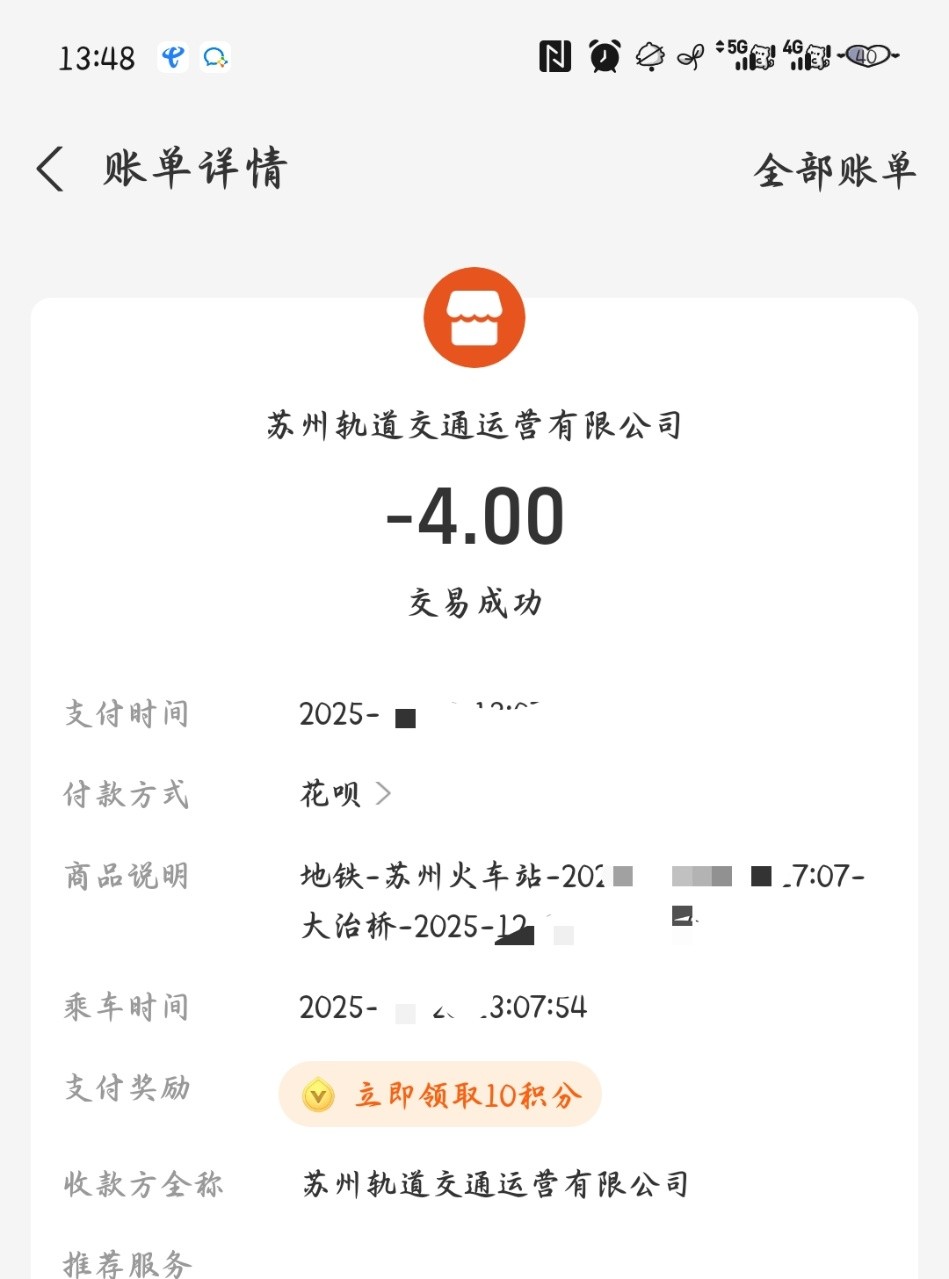Tap merchant name 苏州轨道交通运营有限公司
949x1279 pixels.
tap(474, 425)
